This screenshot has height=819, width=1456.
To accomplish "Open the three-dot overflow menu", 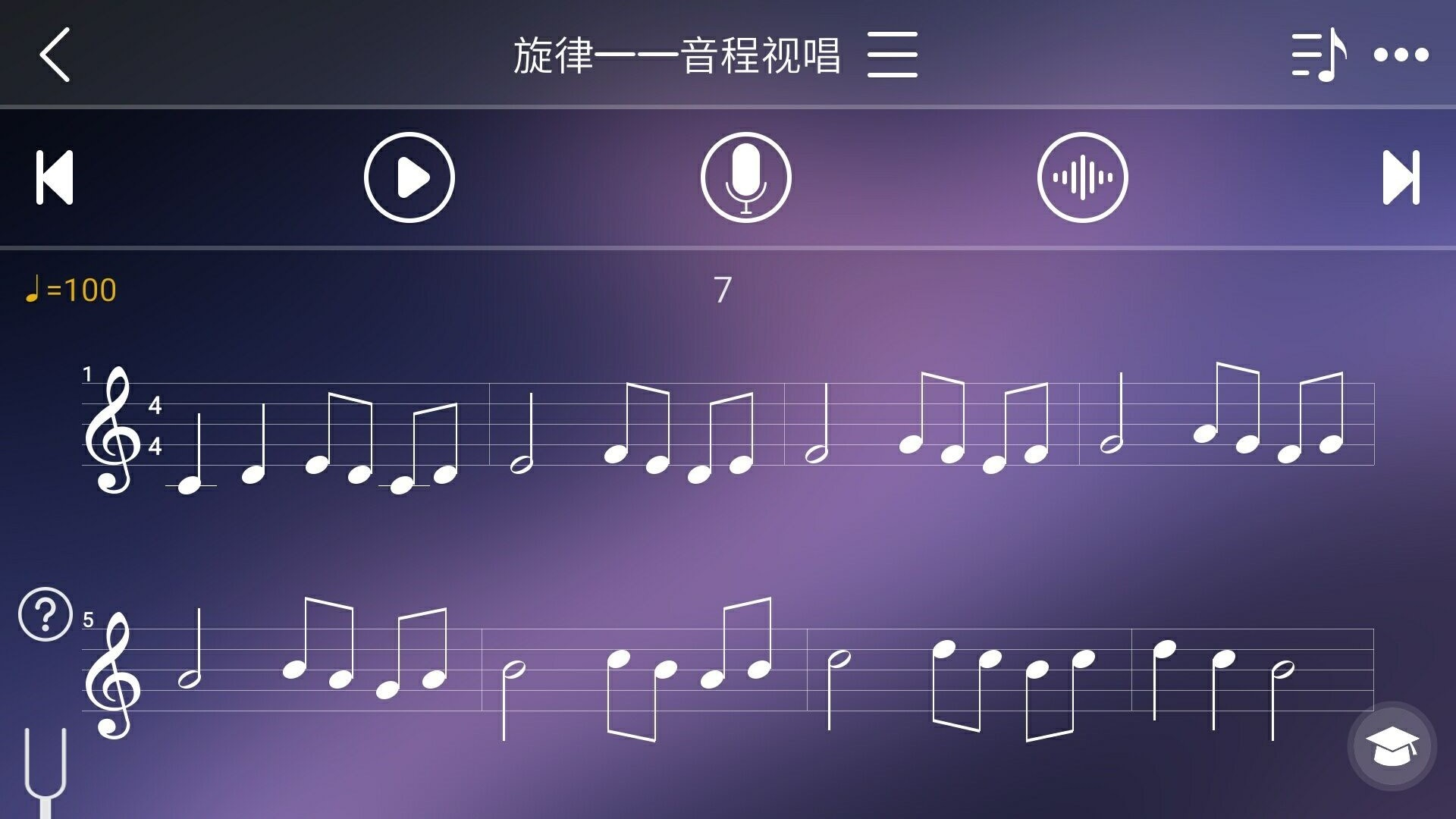I will coord(1401,55).
